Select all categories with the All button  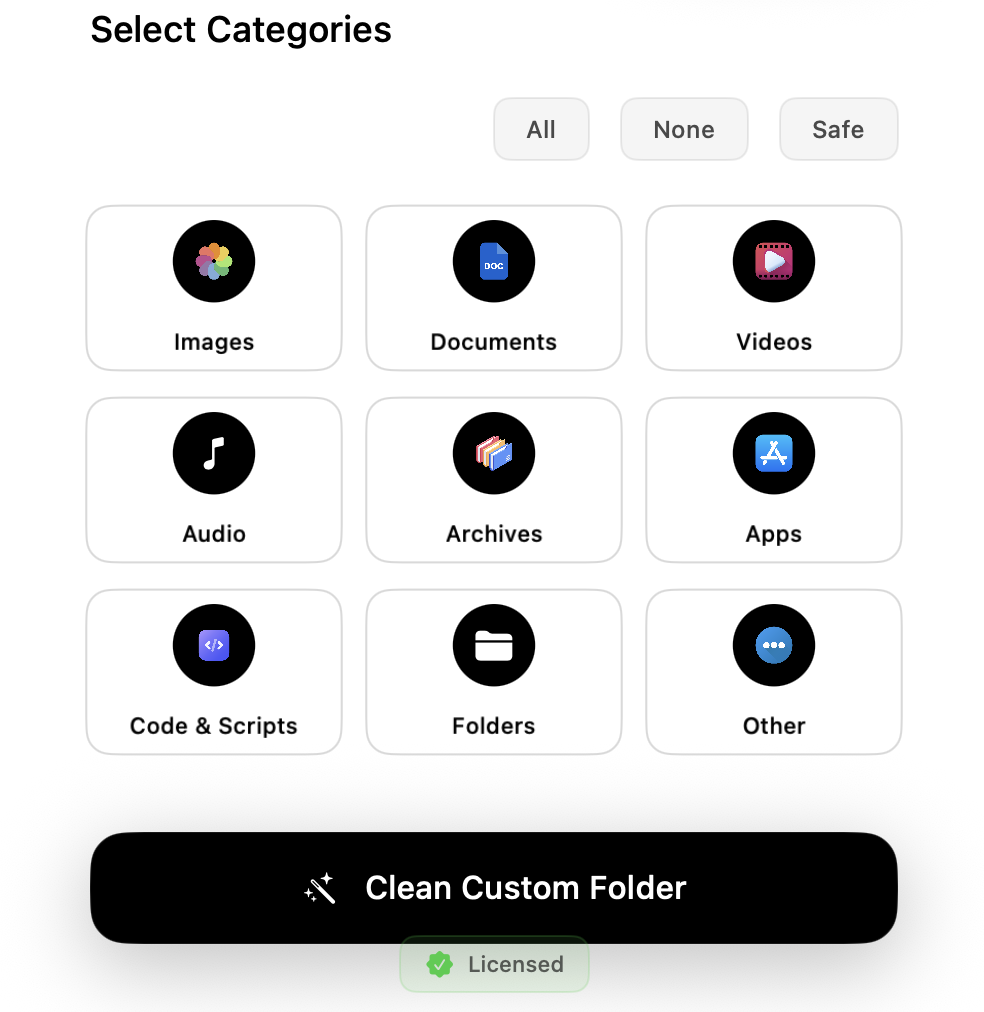click(x=541, y=129)
